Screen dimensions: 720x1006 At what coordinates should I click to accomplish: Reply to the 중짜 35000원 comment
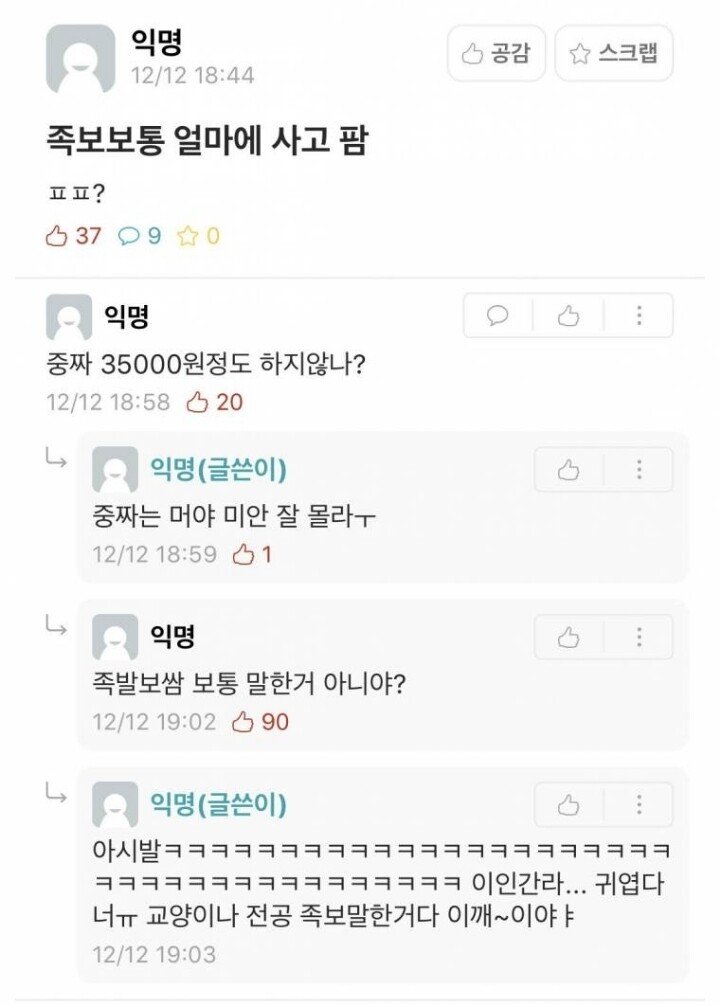click(498, 316)
